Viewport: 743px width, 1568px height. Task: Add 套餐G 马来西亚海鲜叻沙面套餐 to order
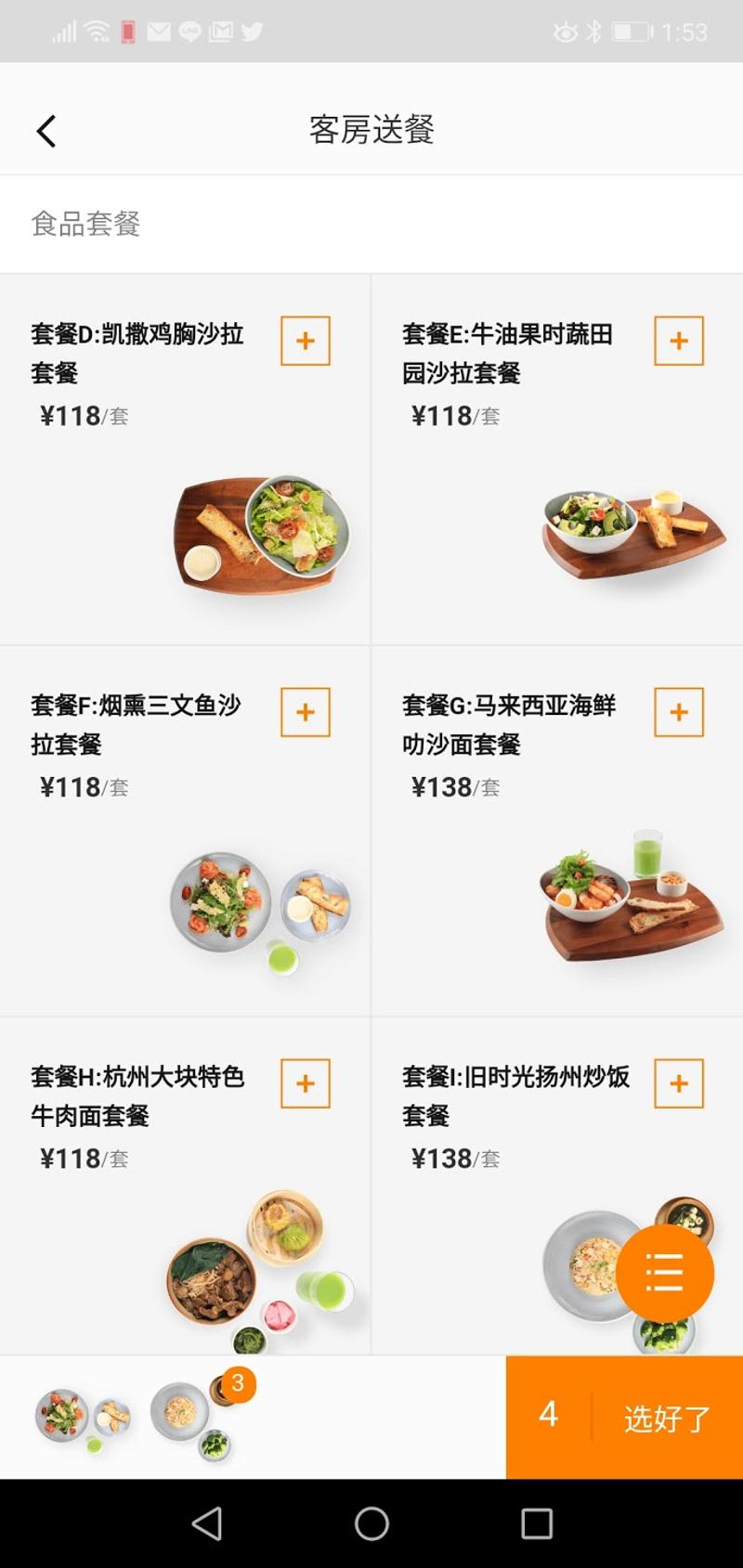tap(679, 712)
